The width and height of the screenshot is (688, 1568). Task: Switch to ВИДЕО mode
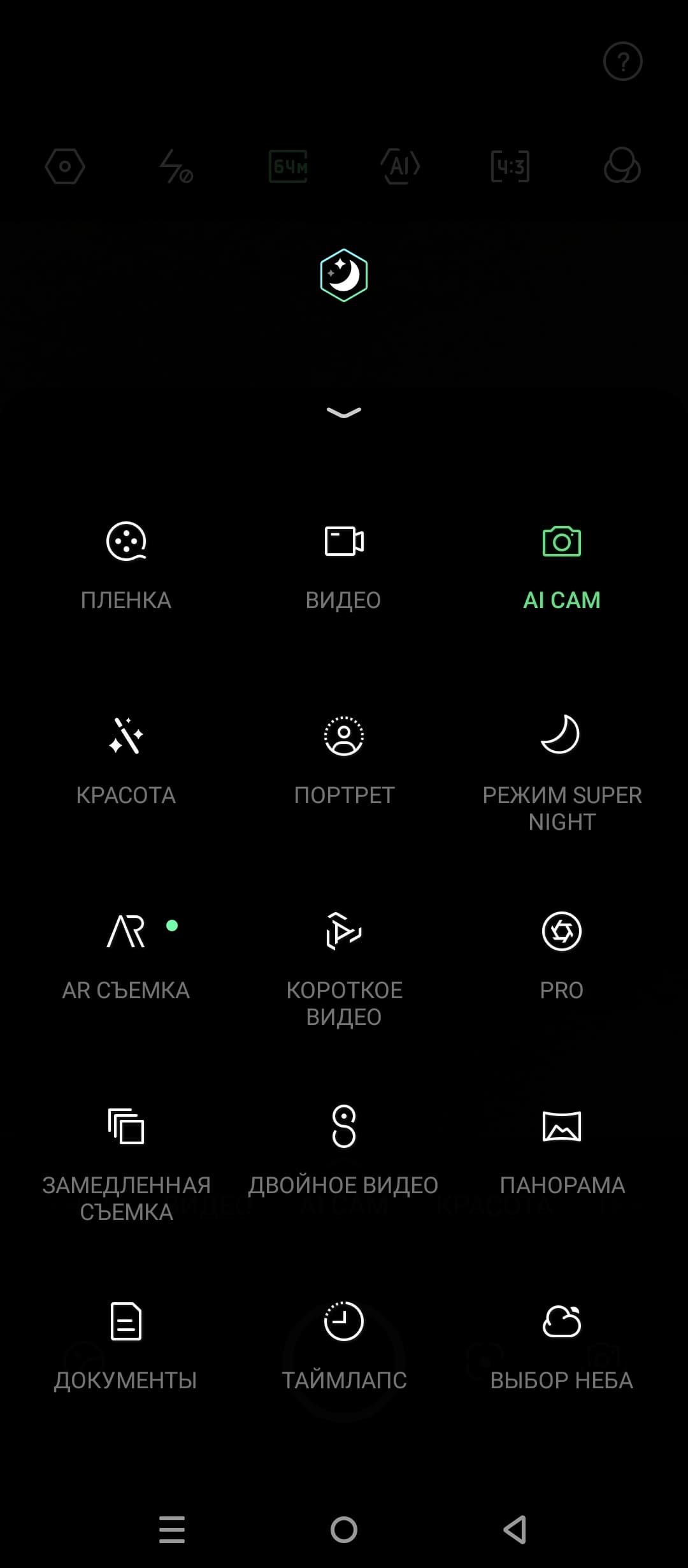(x=344, y=565)
